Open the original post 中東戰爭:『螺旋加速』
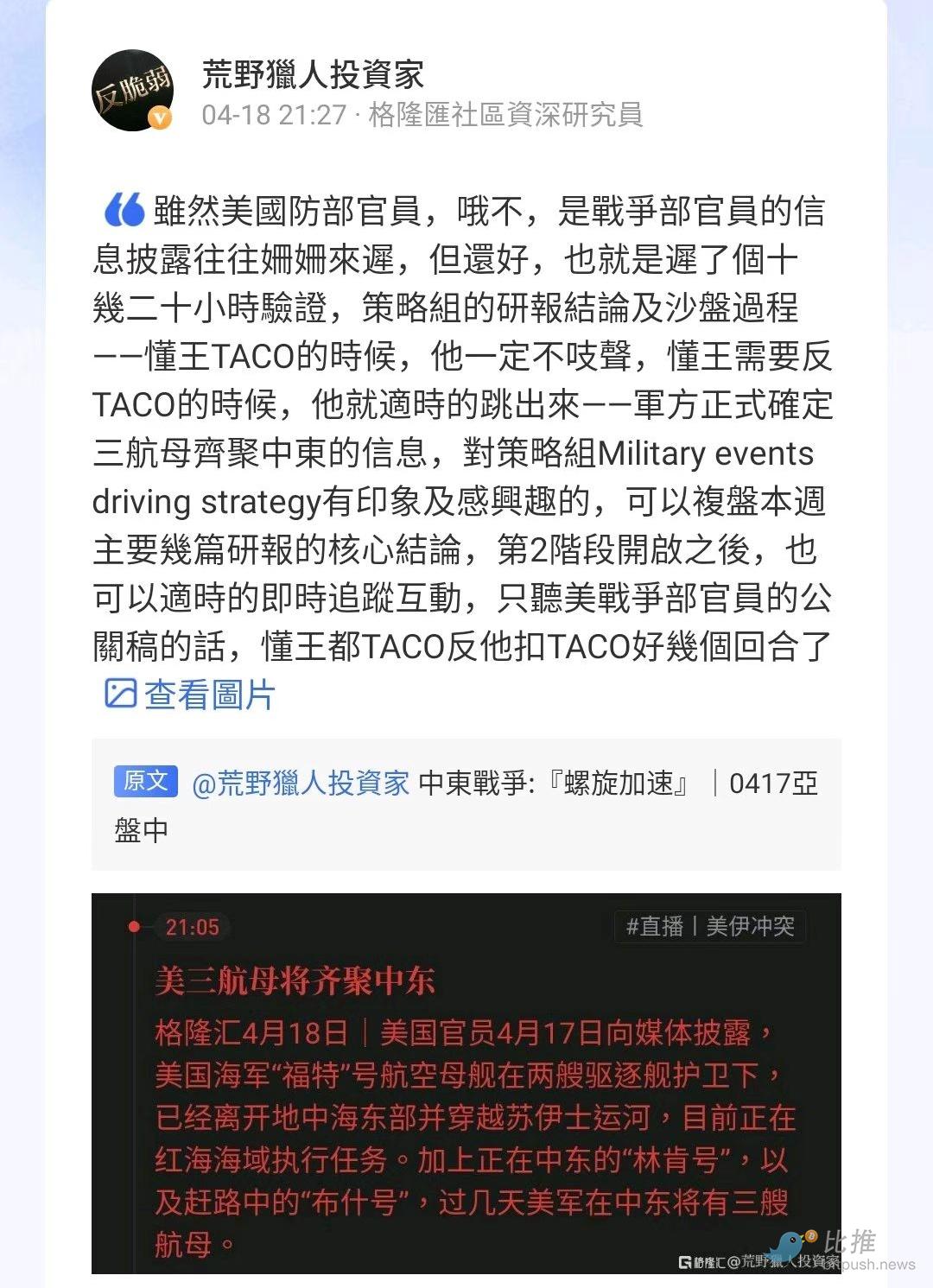Screen dimensions: 933x1288 (x=553, y=784)
